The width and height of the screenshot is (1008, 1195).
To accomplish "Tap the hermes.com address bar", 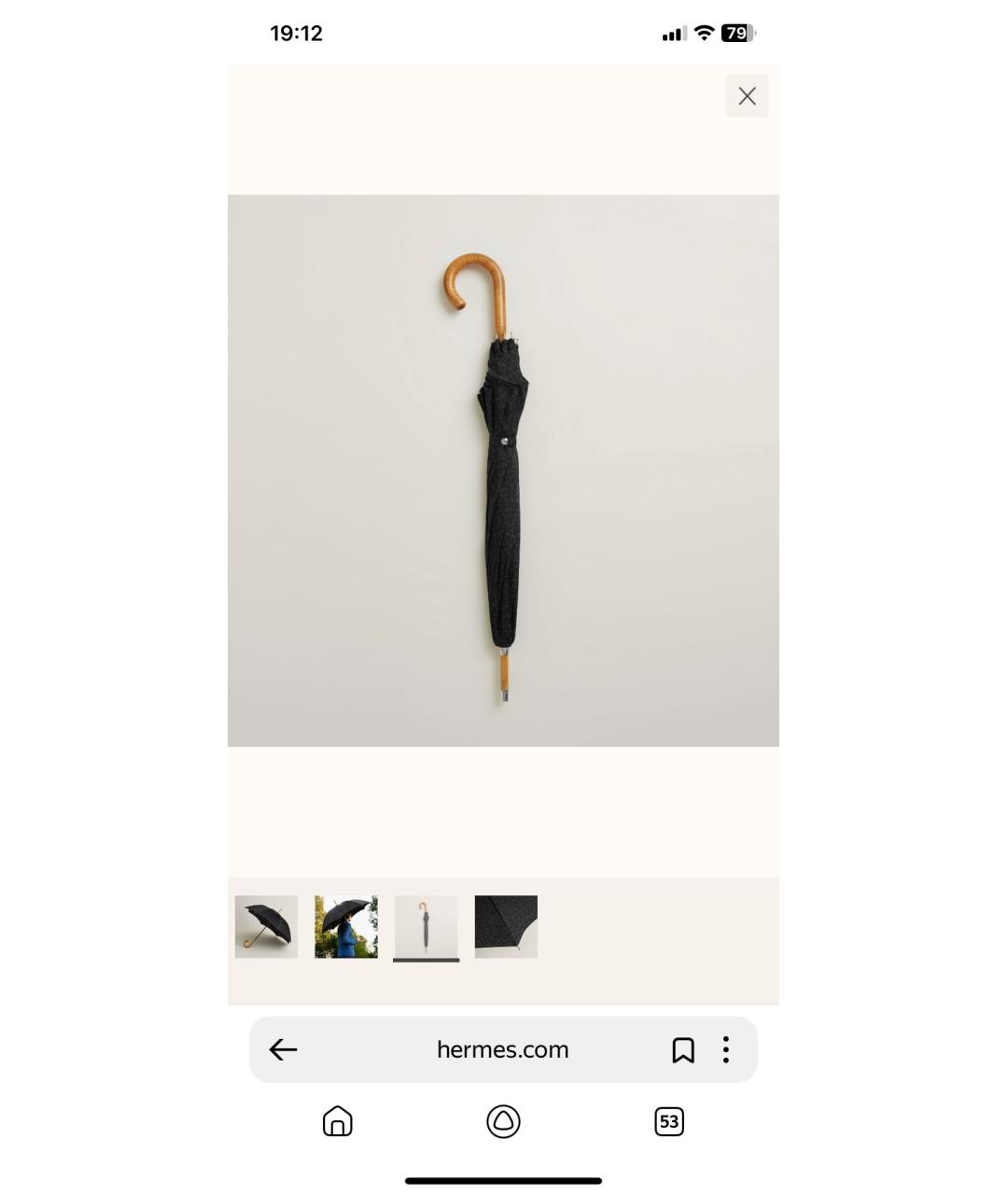I will [x=502, y=1049].
